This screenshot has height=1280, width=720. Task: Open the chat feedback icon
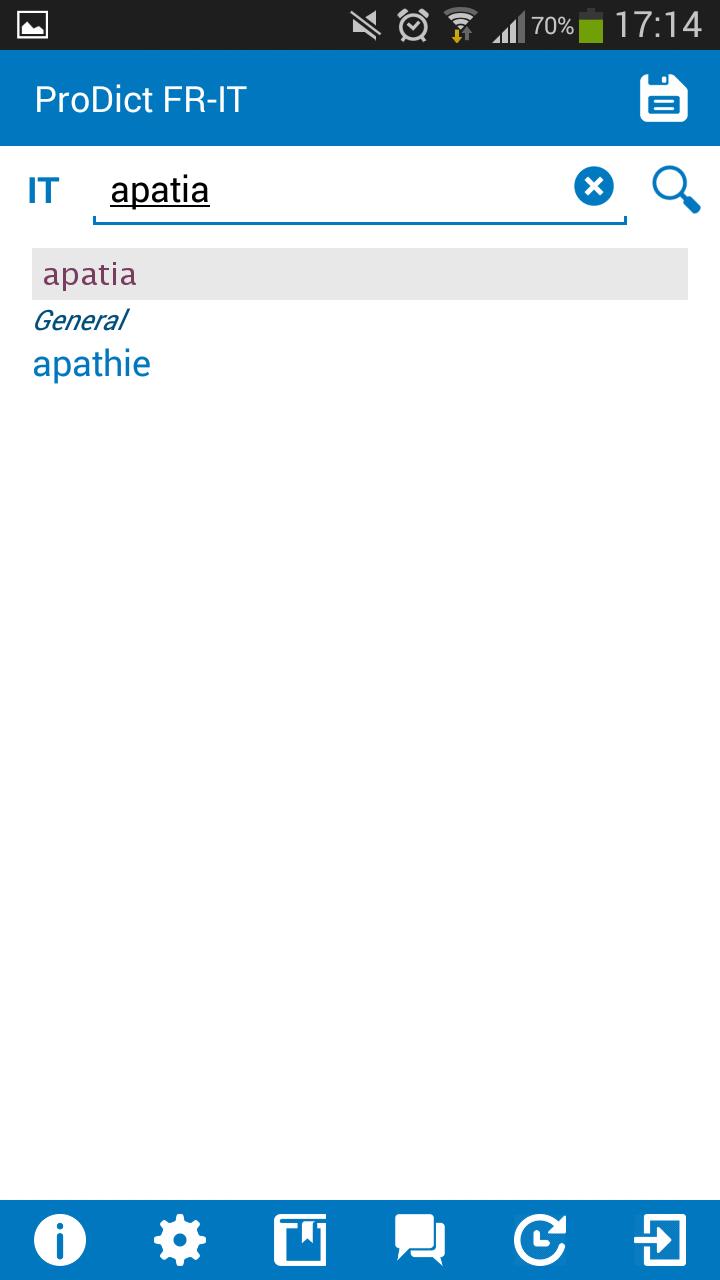click(420, 1238)
